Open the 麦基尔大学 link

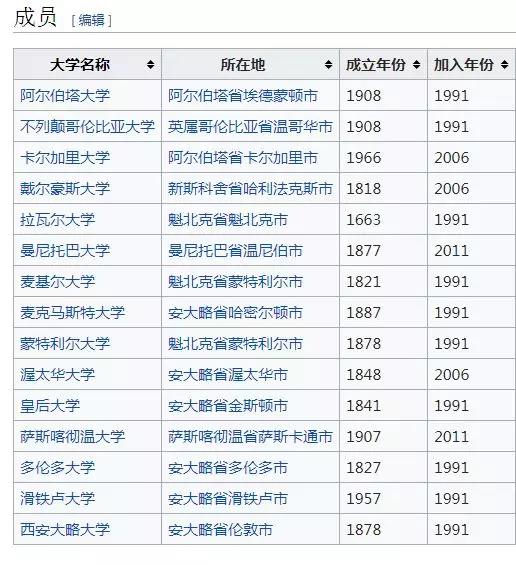tap(58, 282)
